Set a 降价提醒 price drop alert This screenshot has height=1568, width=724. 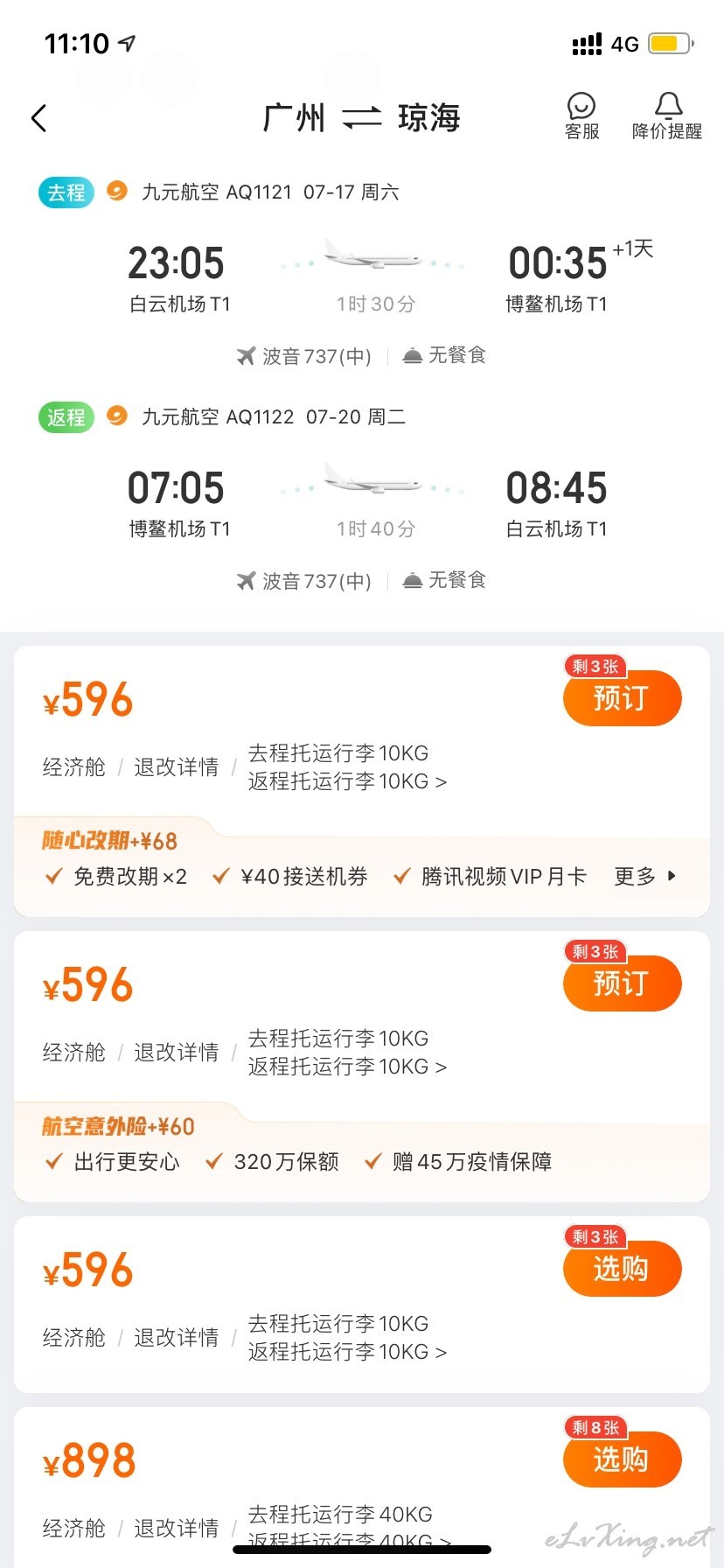[x=667, y=116]
